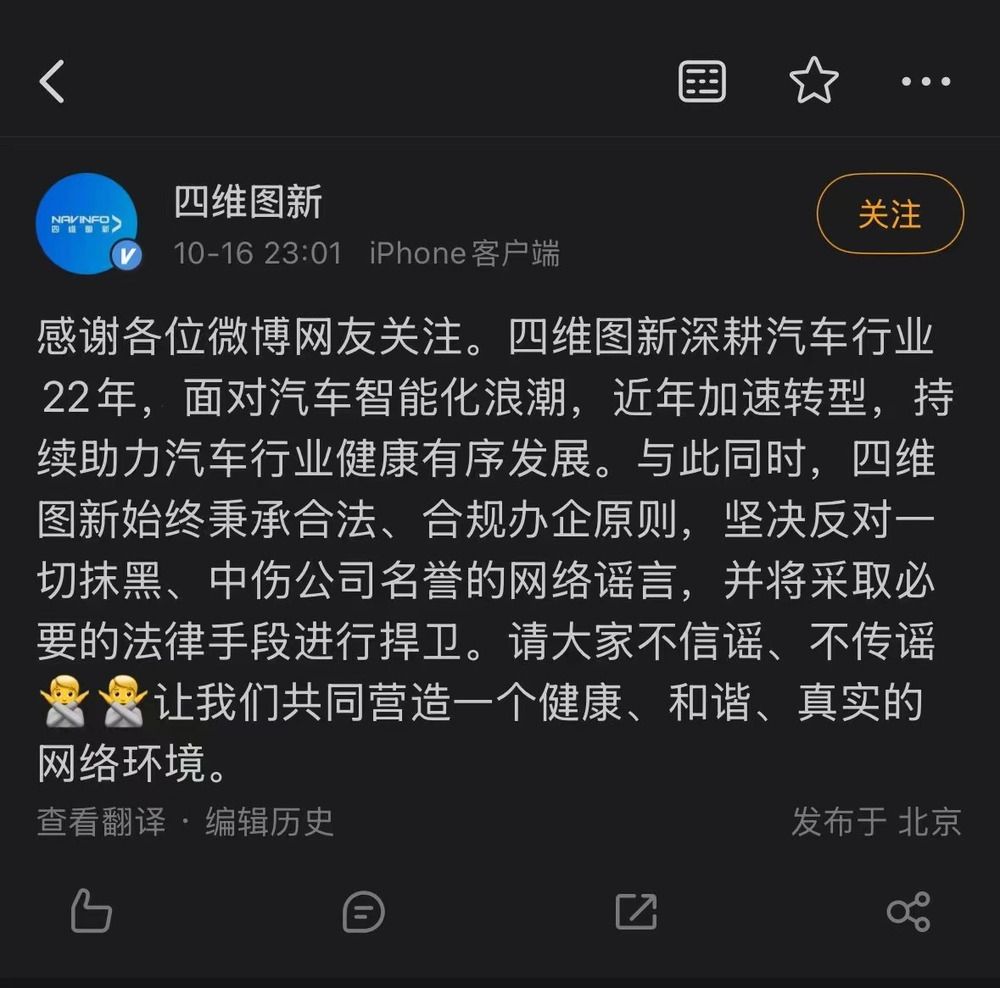Like this post with the thumbs-up icon
Screen dimensions: 1000x988
pos(91,911)
